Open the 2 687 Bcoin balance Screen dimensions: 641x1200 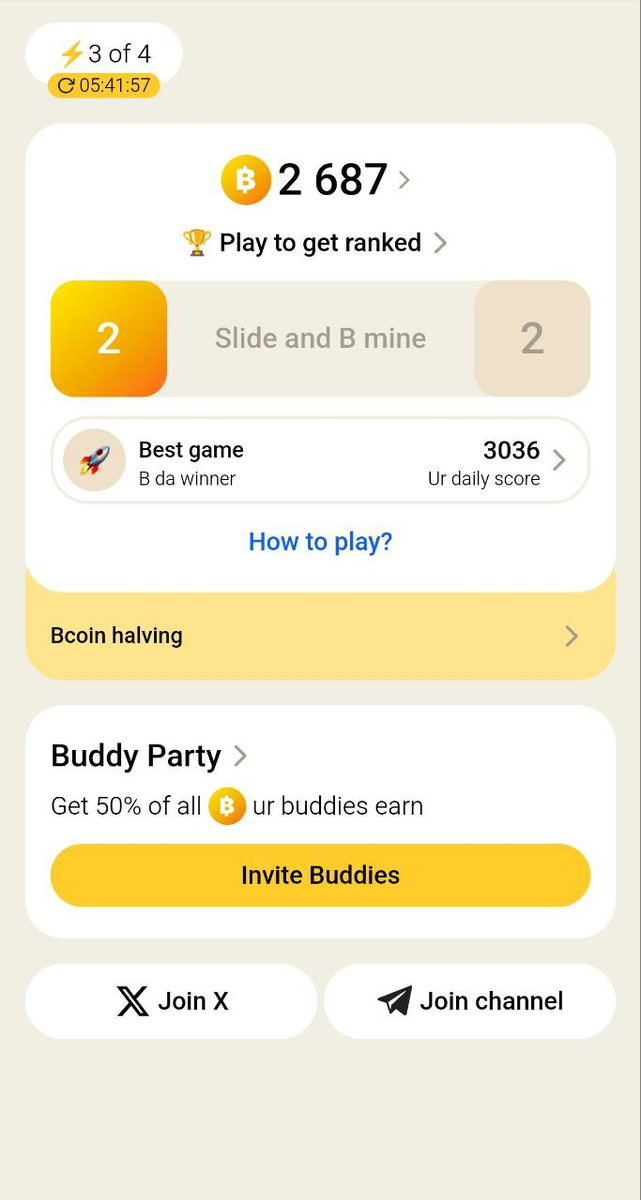(316, 180)
